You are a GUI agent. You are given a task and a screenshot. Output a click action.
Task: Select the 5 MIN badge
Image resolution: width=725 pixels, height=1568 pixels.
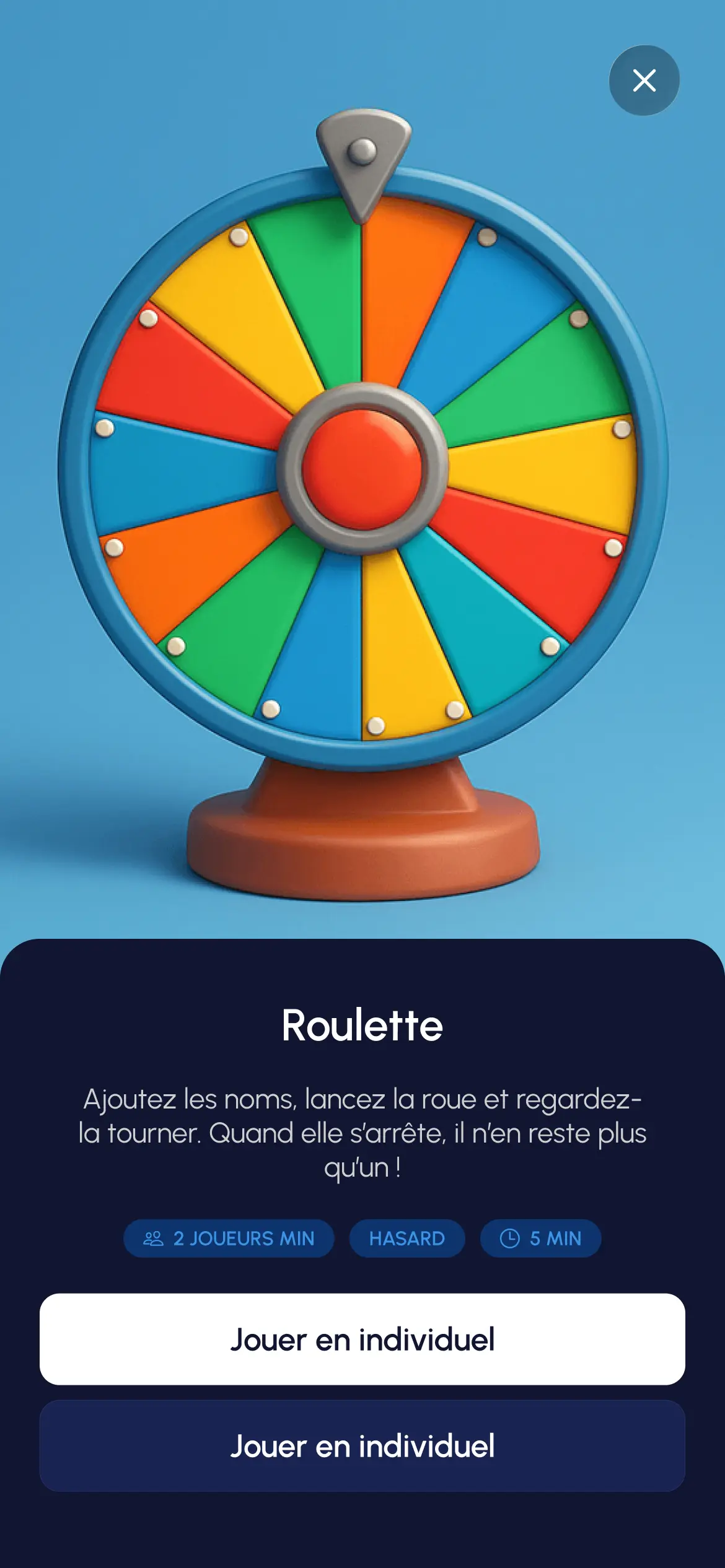(541, 1239)
